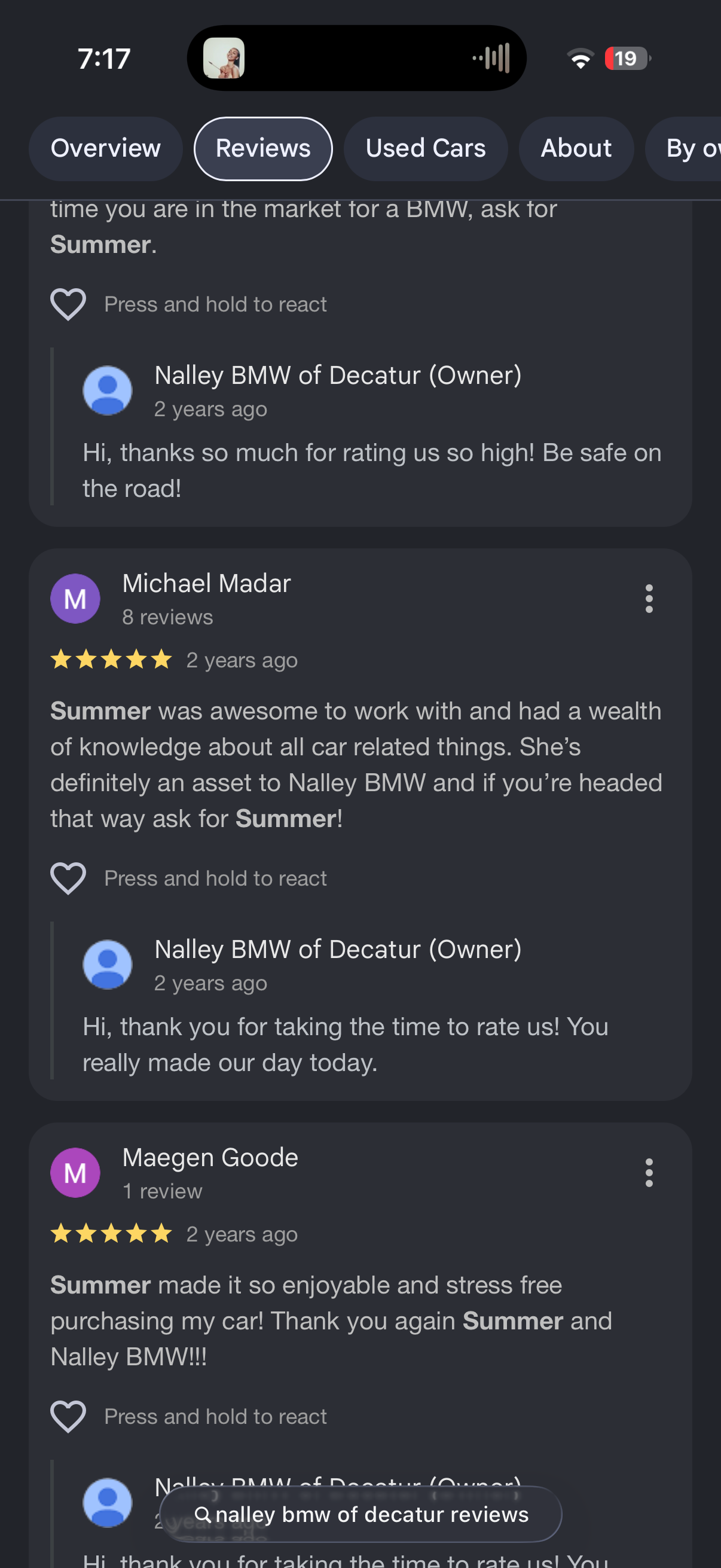This screenshot has height=1568, width=721.
Task: Open the About tab
Action: pyautogui.click(x=576, y=148)
